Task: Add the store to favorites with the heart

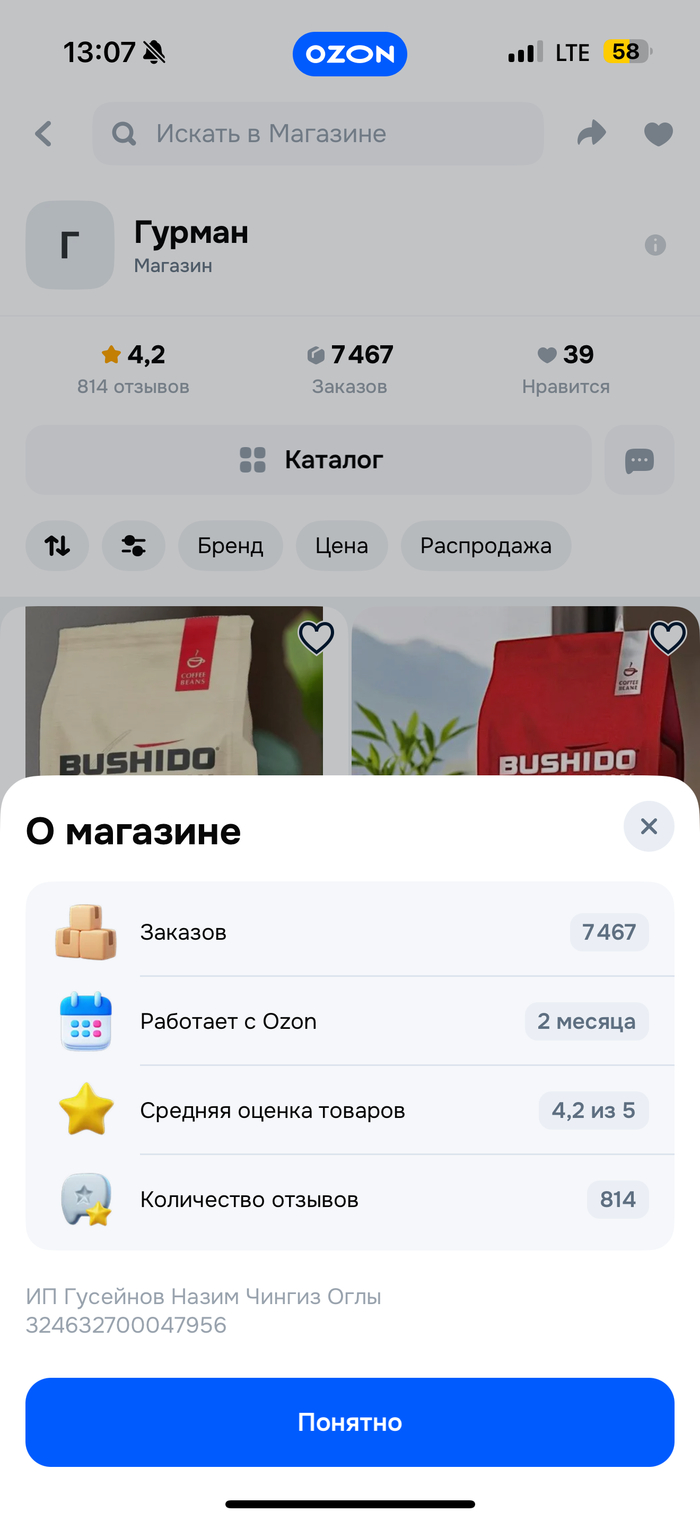Action: pos(658,134)
